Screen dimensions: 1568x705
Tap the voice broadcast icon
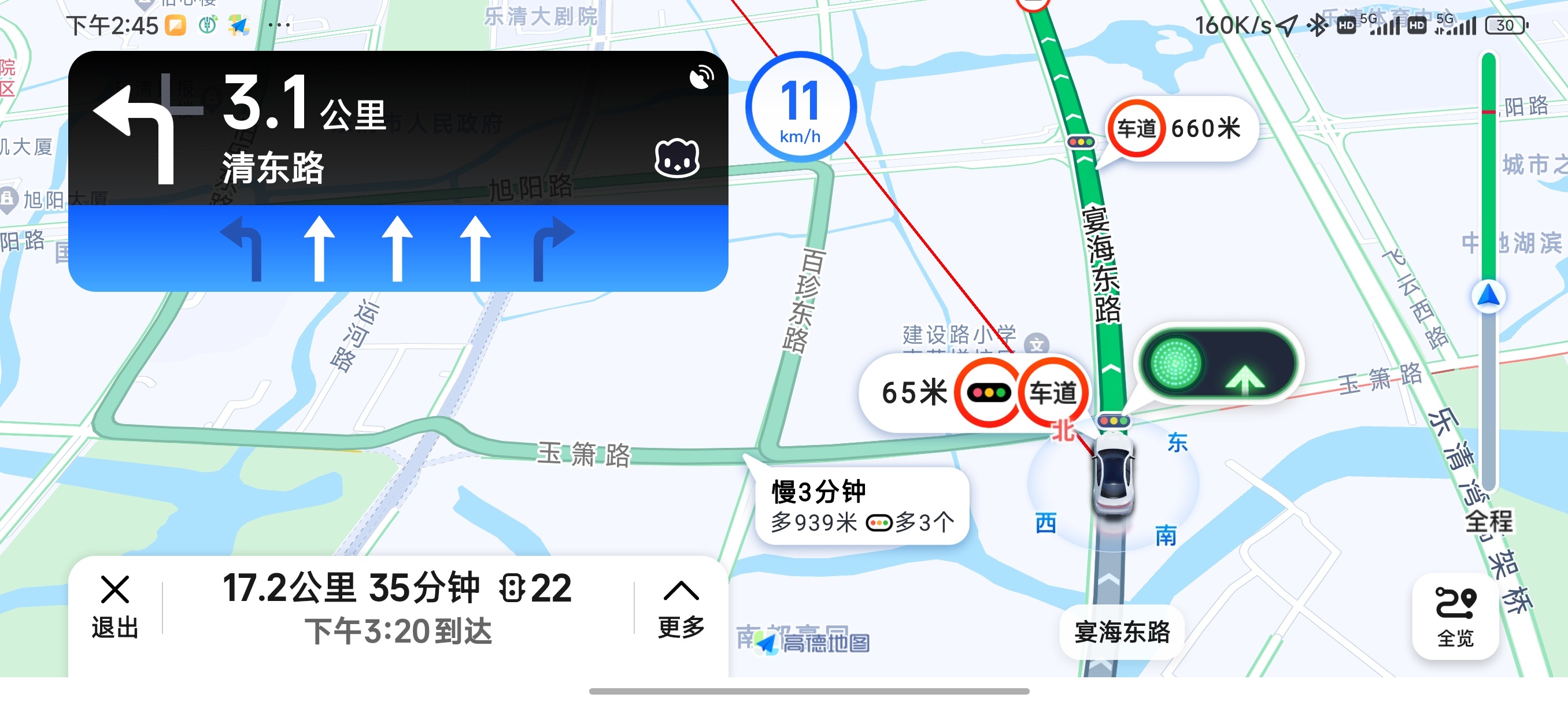pos(701,77)
